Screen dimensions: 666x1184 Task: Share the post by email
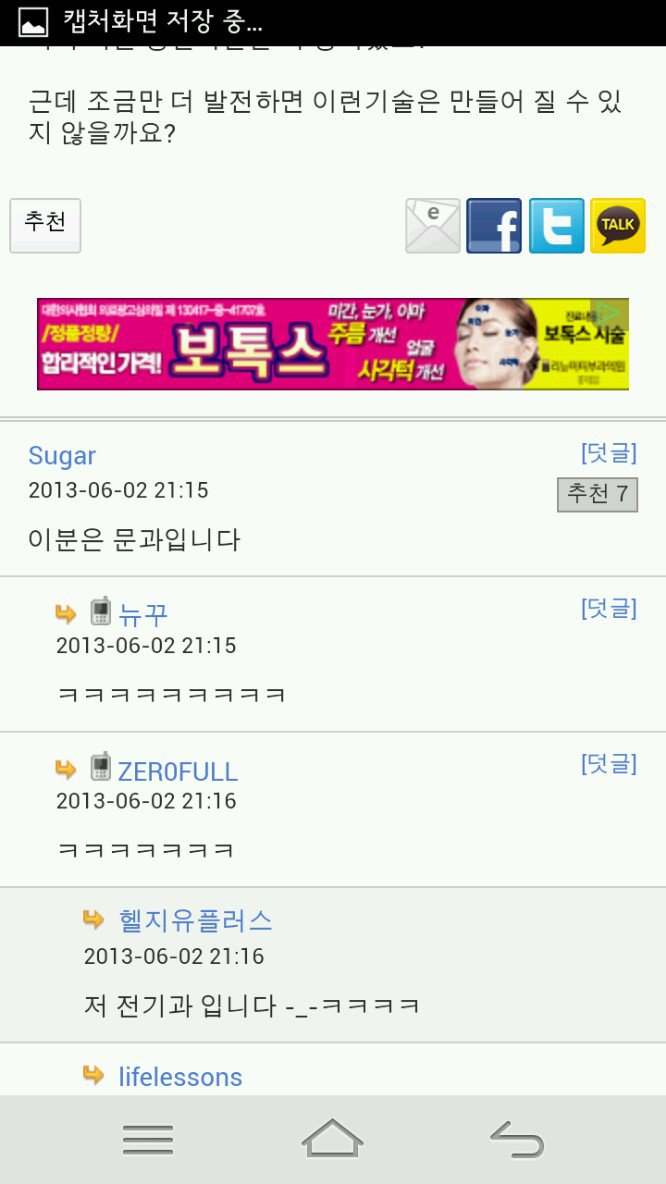coord(433,225)
